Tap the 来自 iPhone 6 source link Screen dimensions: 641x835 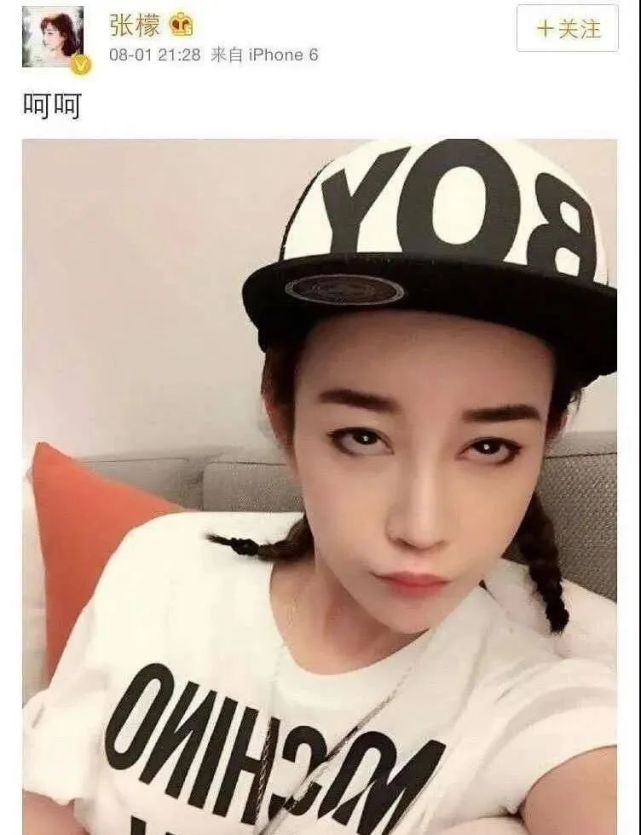point(264,55)
